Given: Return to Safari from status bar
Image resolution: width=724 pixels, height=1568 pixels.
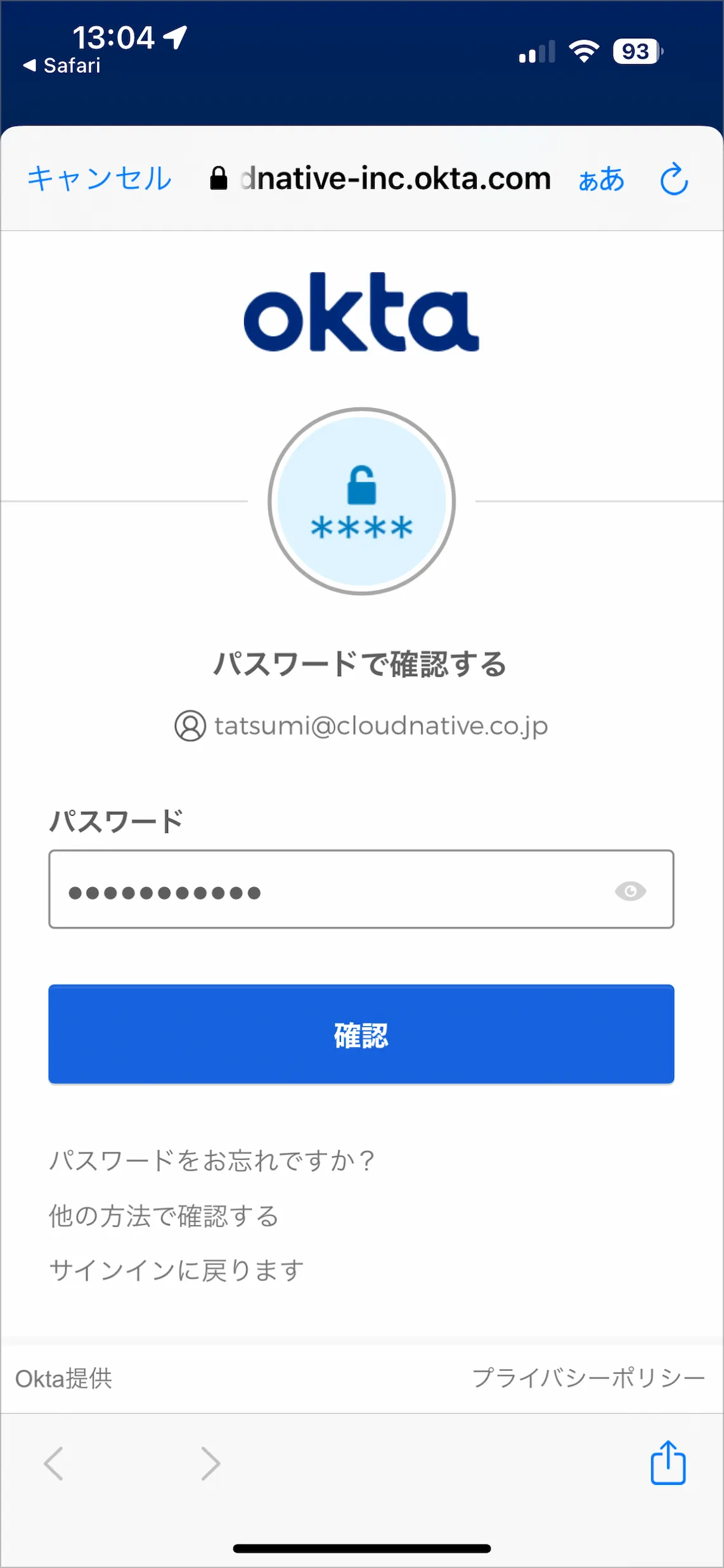Looking at the screenshot, I should tap(62, 65).
